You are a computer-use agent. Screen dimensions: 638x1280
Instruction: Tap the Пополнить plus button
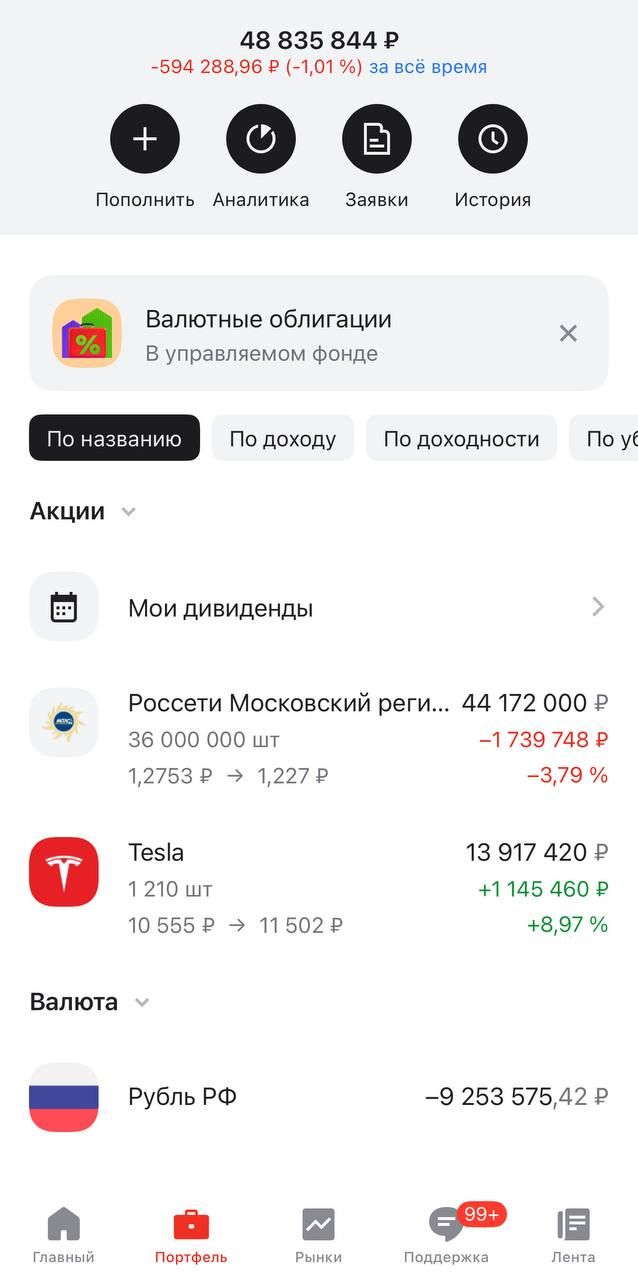[145, 139]
